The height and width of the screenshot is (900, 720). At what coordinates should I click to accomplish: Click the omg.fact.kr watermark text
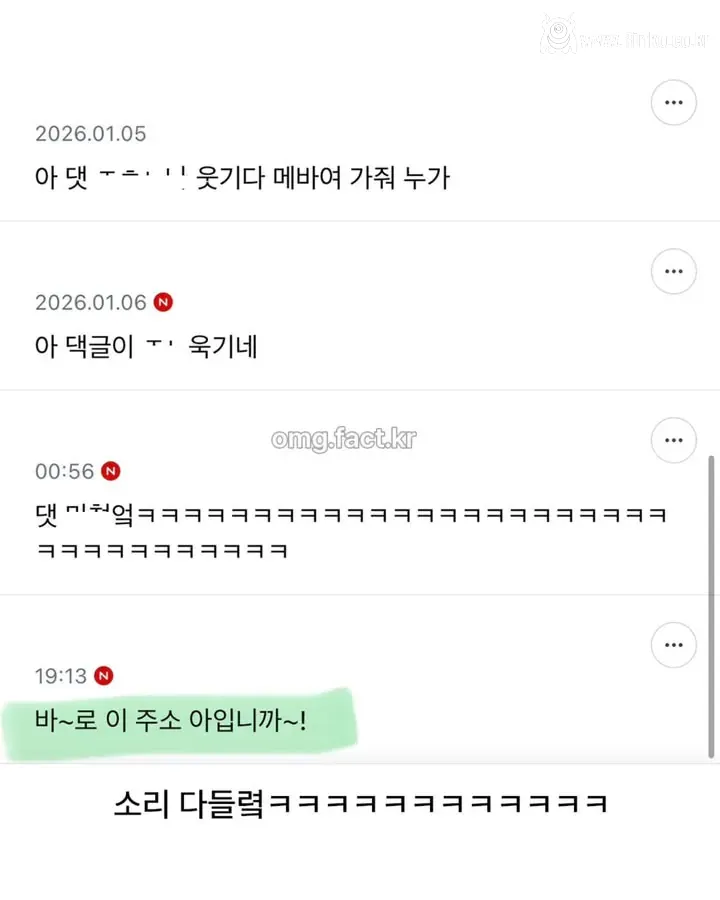pos(345,438)
